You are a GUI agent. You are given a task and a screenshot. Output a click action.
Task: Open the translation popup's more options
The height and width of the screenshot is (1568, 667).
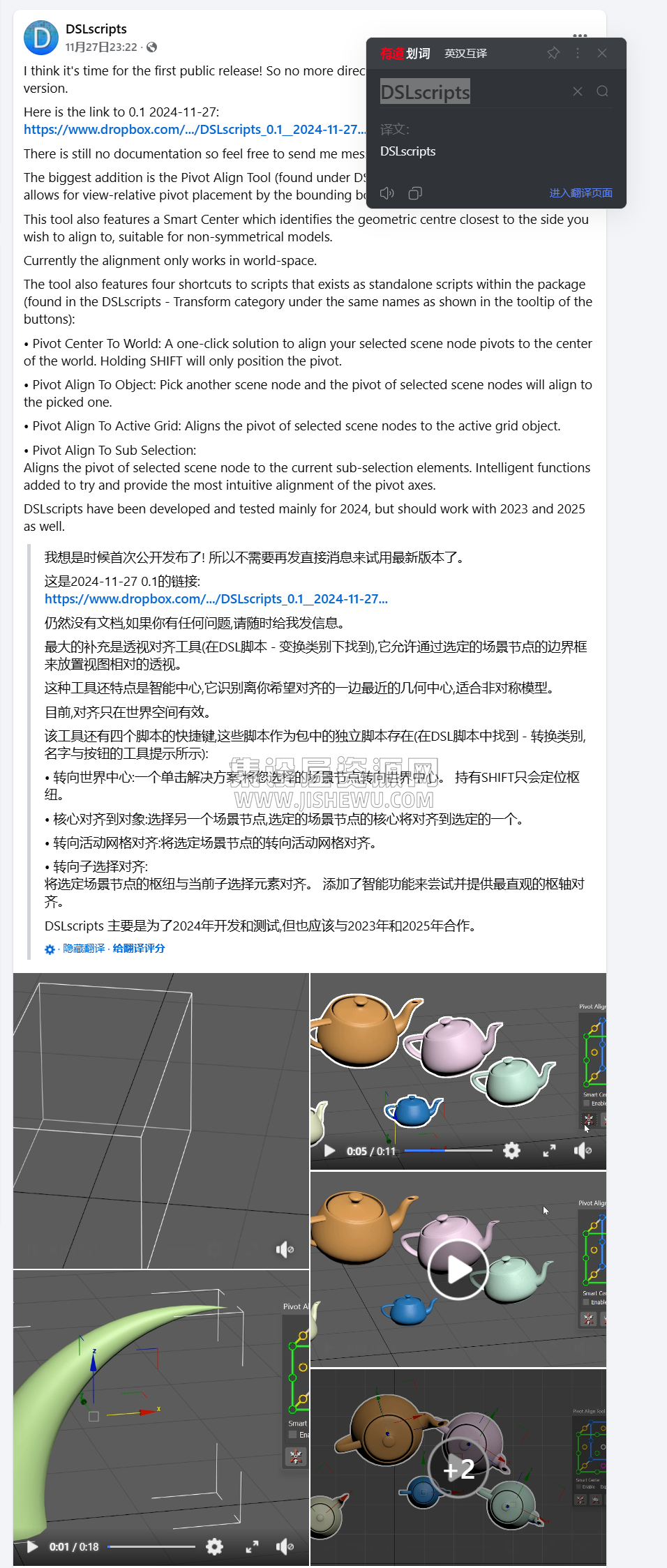point(578,53)
